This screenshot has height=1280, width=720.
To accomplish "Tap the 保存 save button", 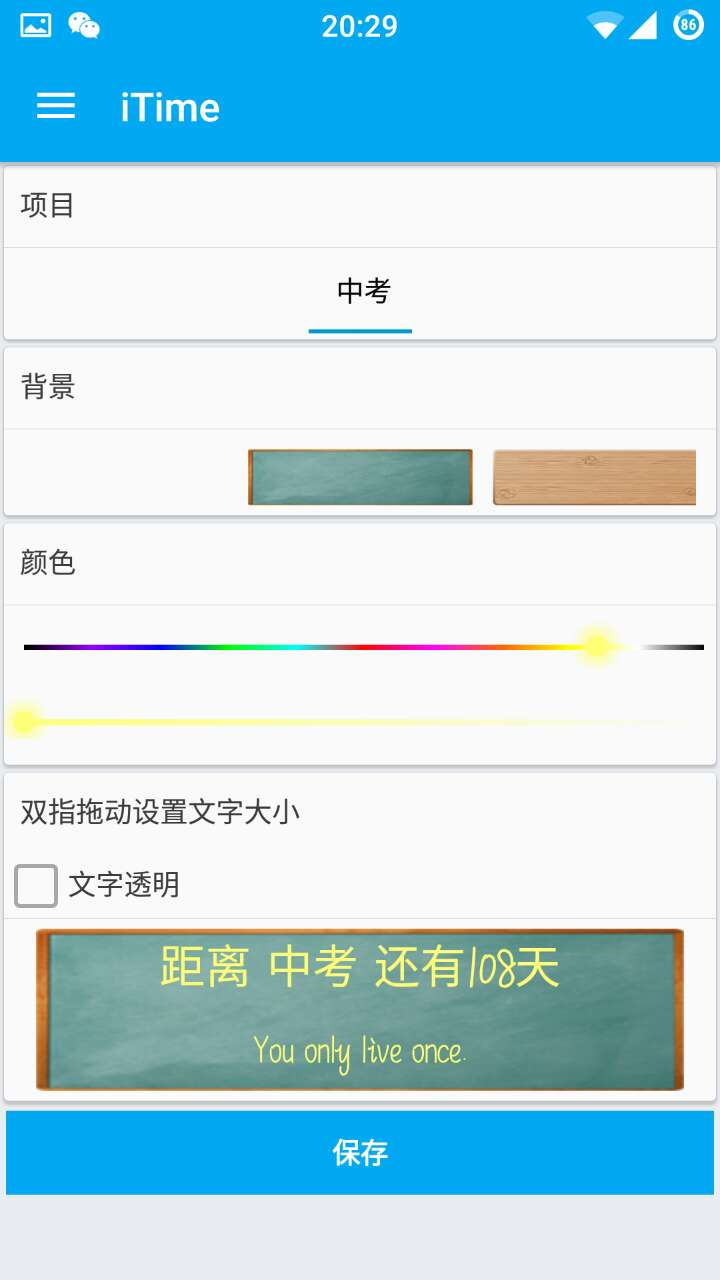I will 360,1153.
